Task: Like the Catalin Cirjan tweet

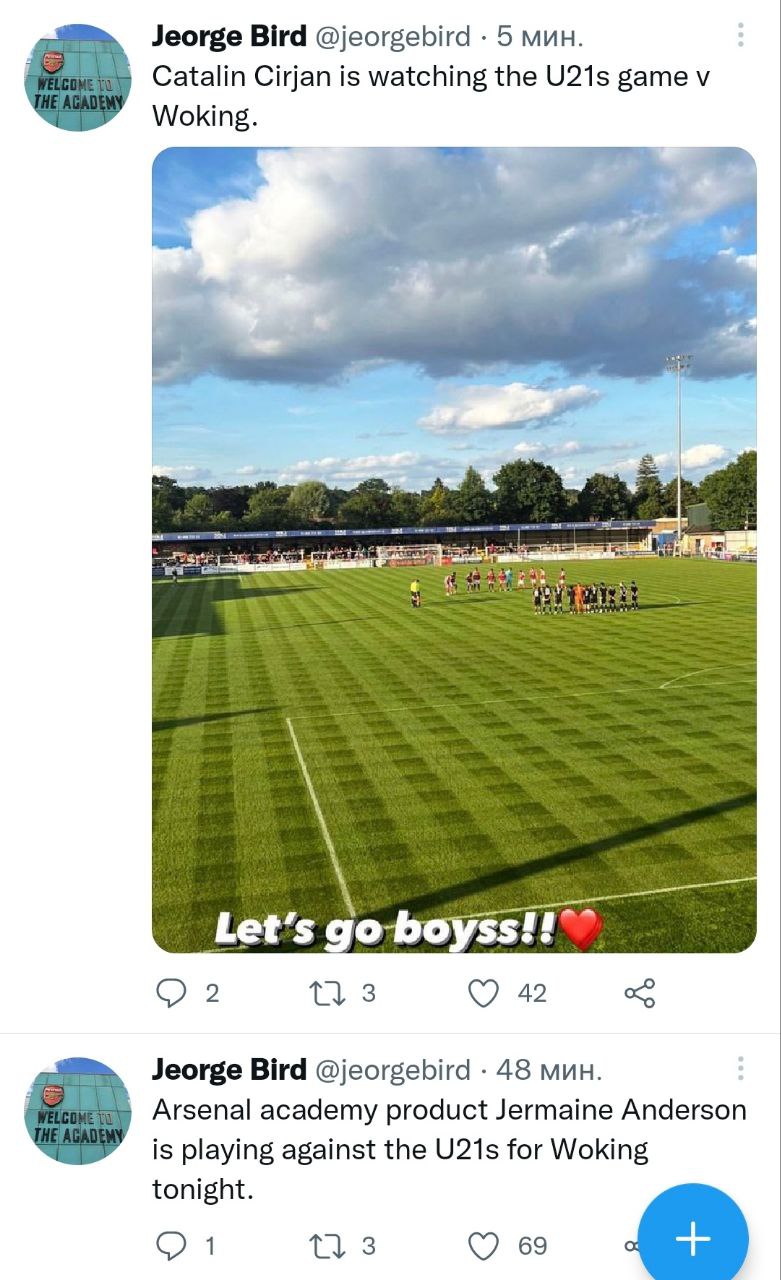Action: coord(484,992)
